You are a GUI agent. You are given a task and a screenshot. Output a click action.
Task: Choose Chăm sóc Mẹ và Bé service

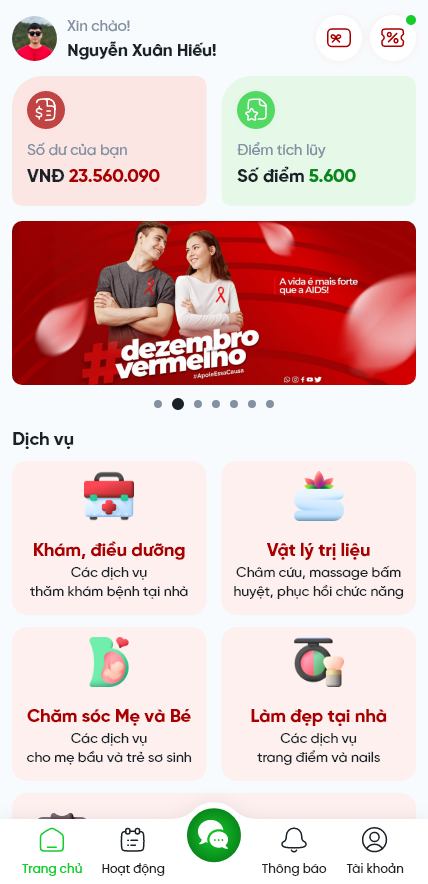coord(109,704)
